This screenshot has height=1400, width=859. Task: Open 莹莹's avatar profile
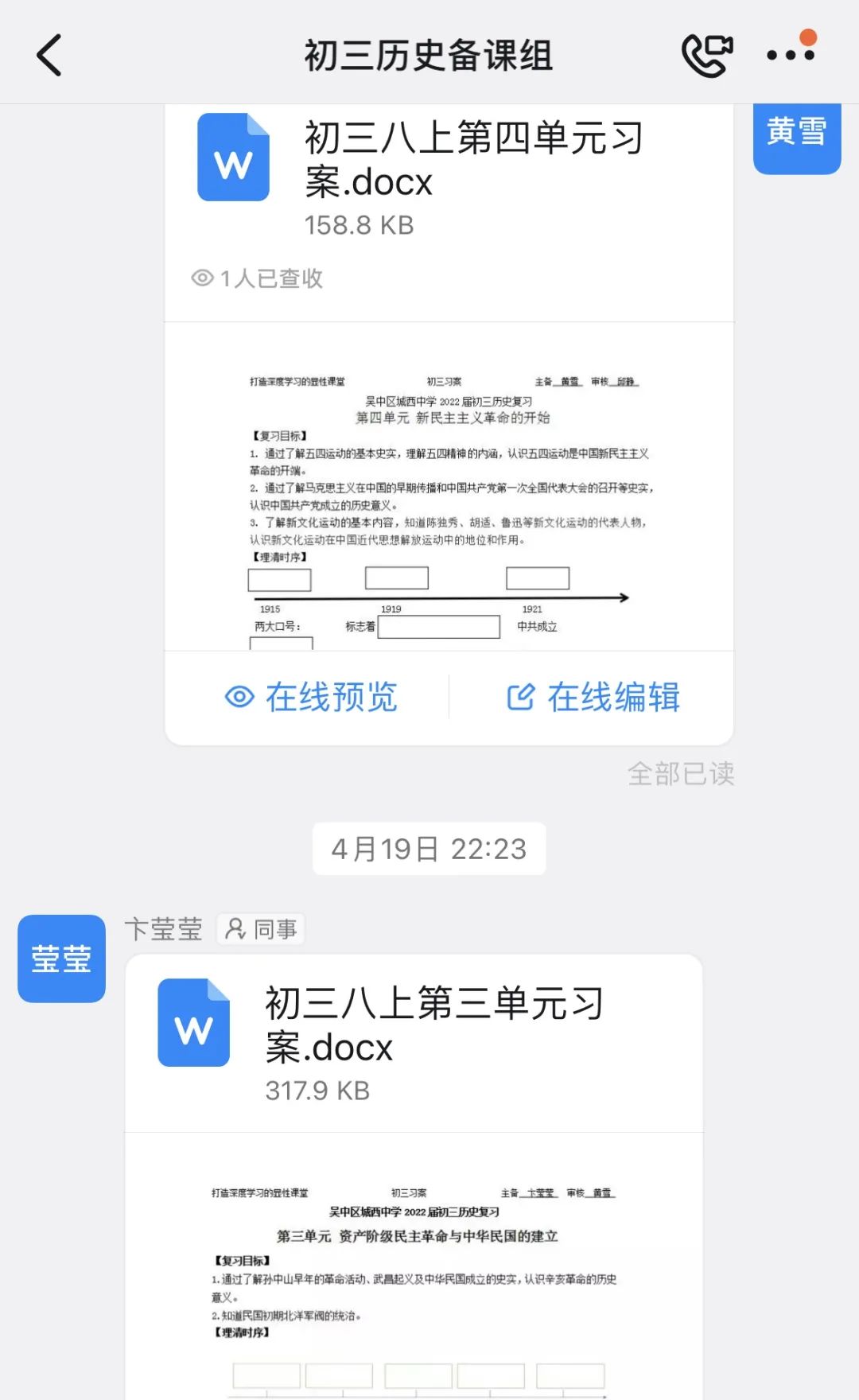pyautogui.click(x=61, y=959)
